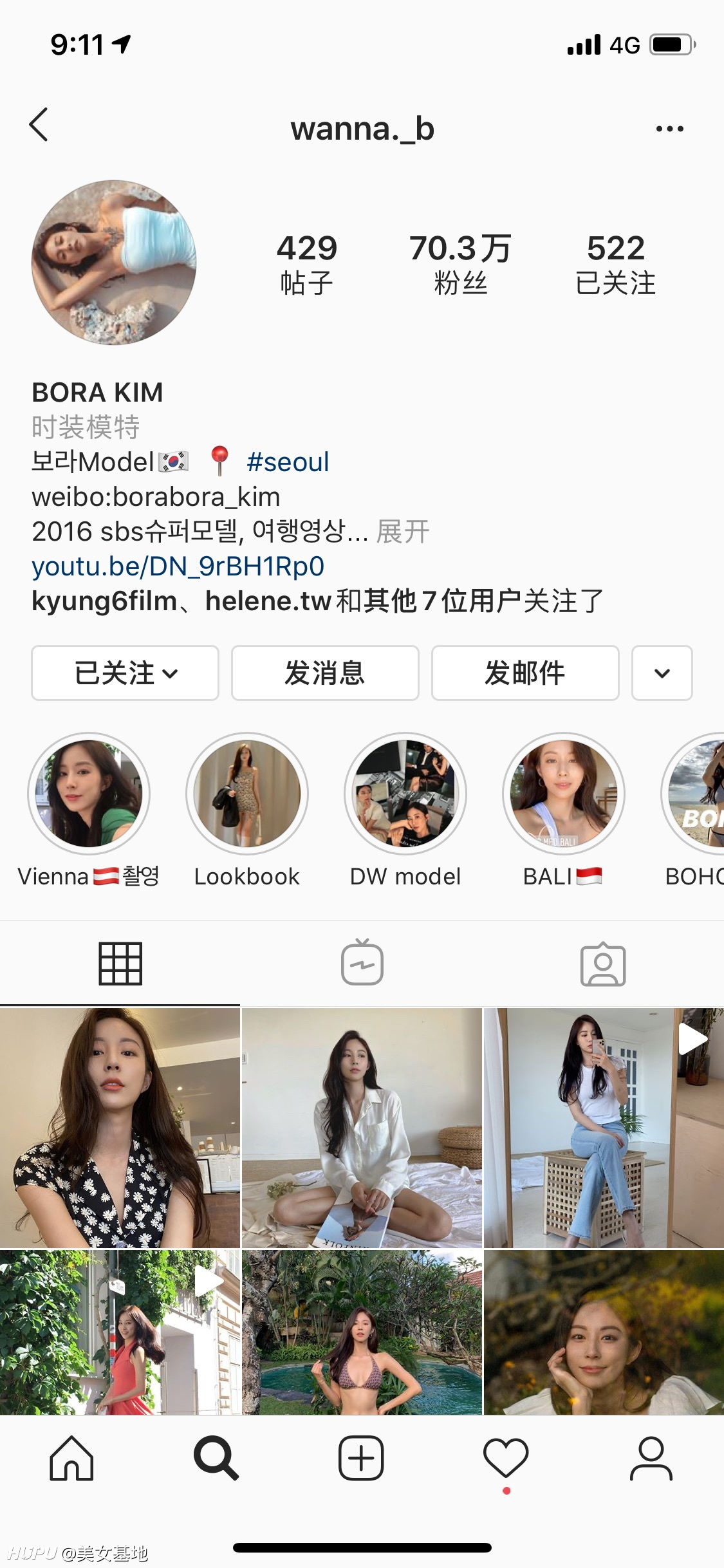Switch to the tagged photos tab
This screenshot has width=724, height=1568.
[x=603, y=964]
